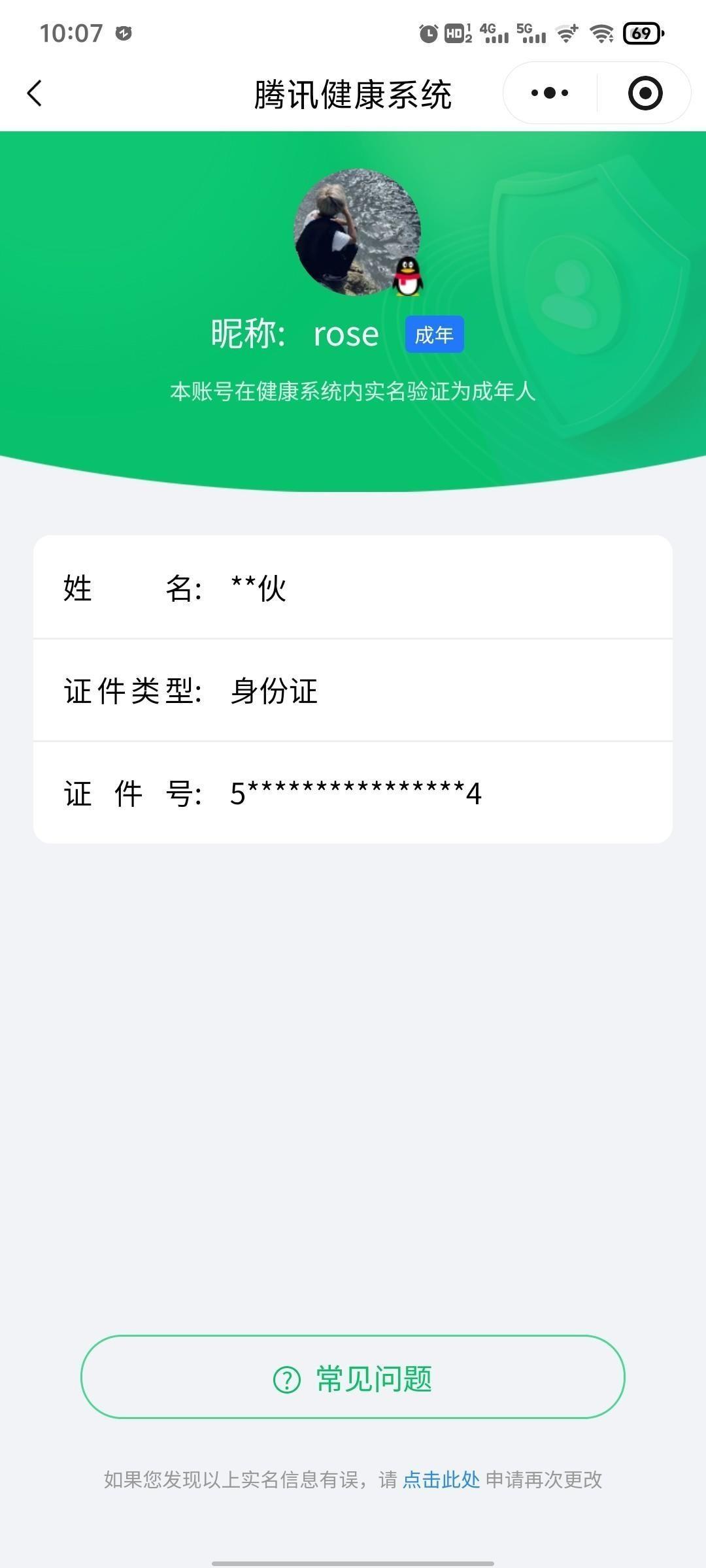Screen dimensions: 706x1568
Task: Tap the 腾讯健康系统 title text
Action: pyautogui.click(x=353, y=93)
